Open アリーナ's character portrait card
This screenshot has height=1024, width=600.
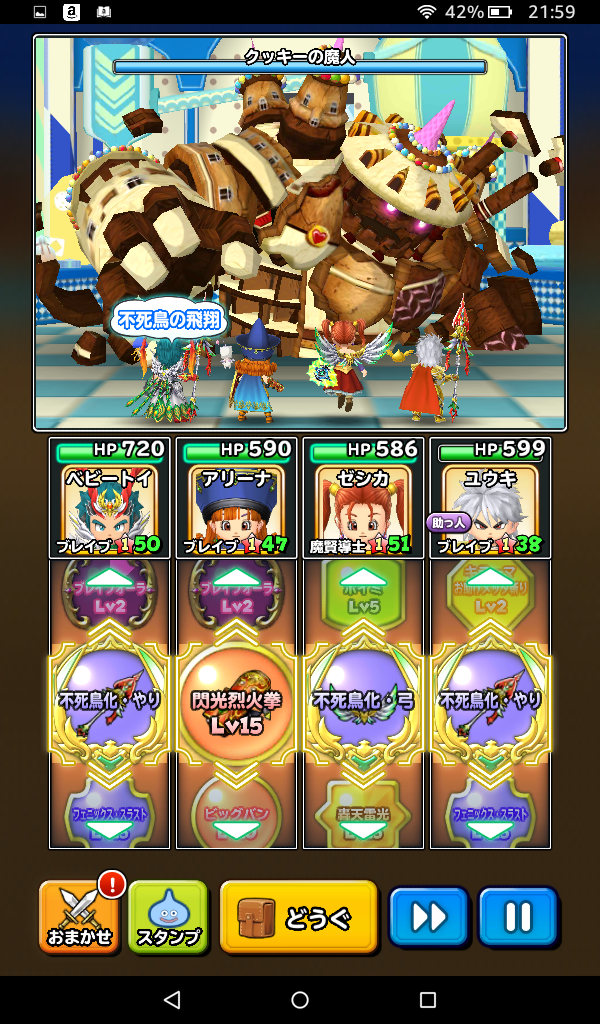(236, 498)
